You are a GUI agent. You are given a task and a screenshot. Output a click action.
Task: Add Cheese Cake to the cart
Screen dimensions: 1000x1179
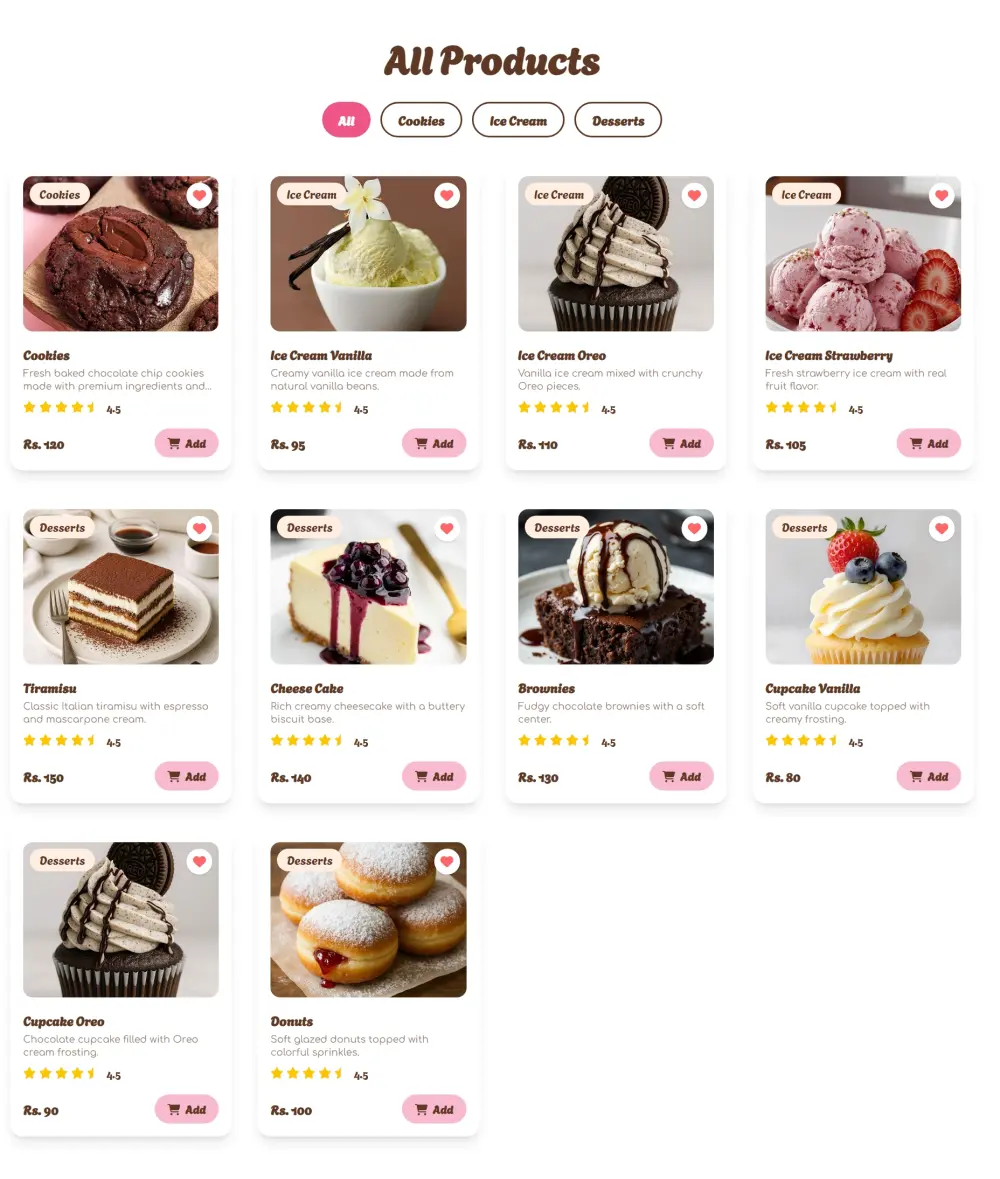click(434, 776)
